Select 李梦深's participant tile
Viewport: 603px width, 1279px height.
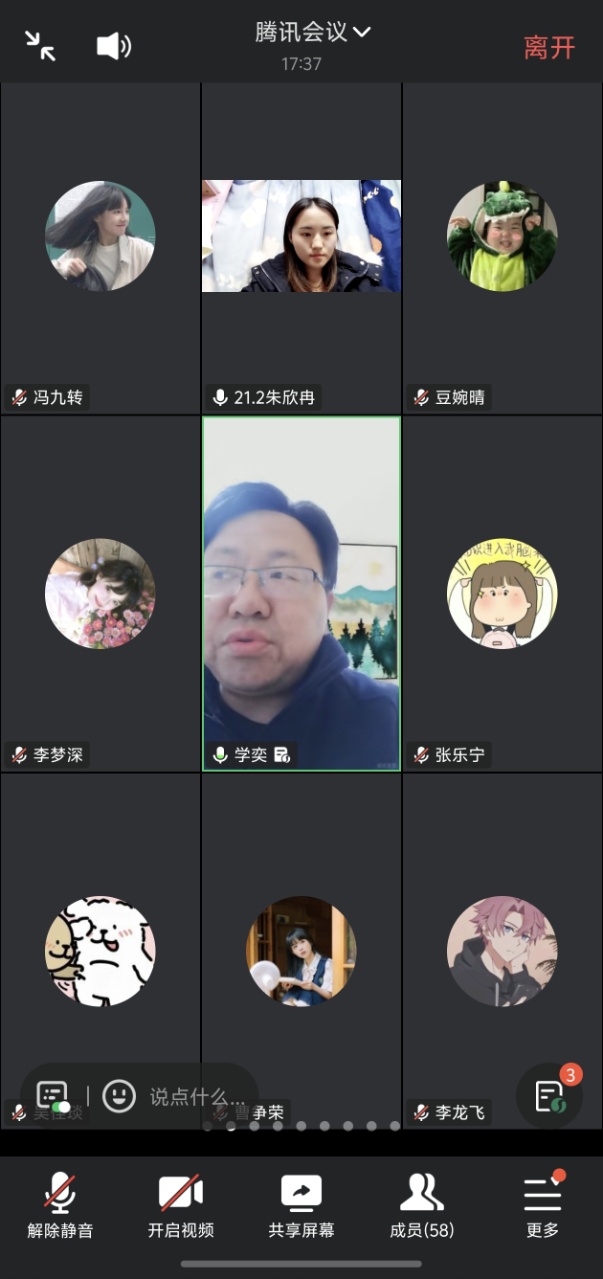point(100,593)
